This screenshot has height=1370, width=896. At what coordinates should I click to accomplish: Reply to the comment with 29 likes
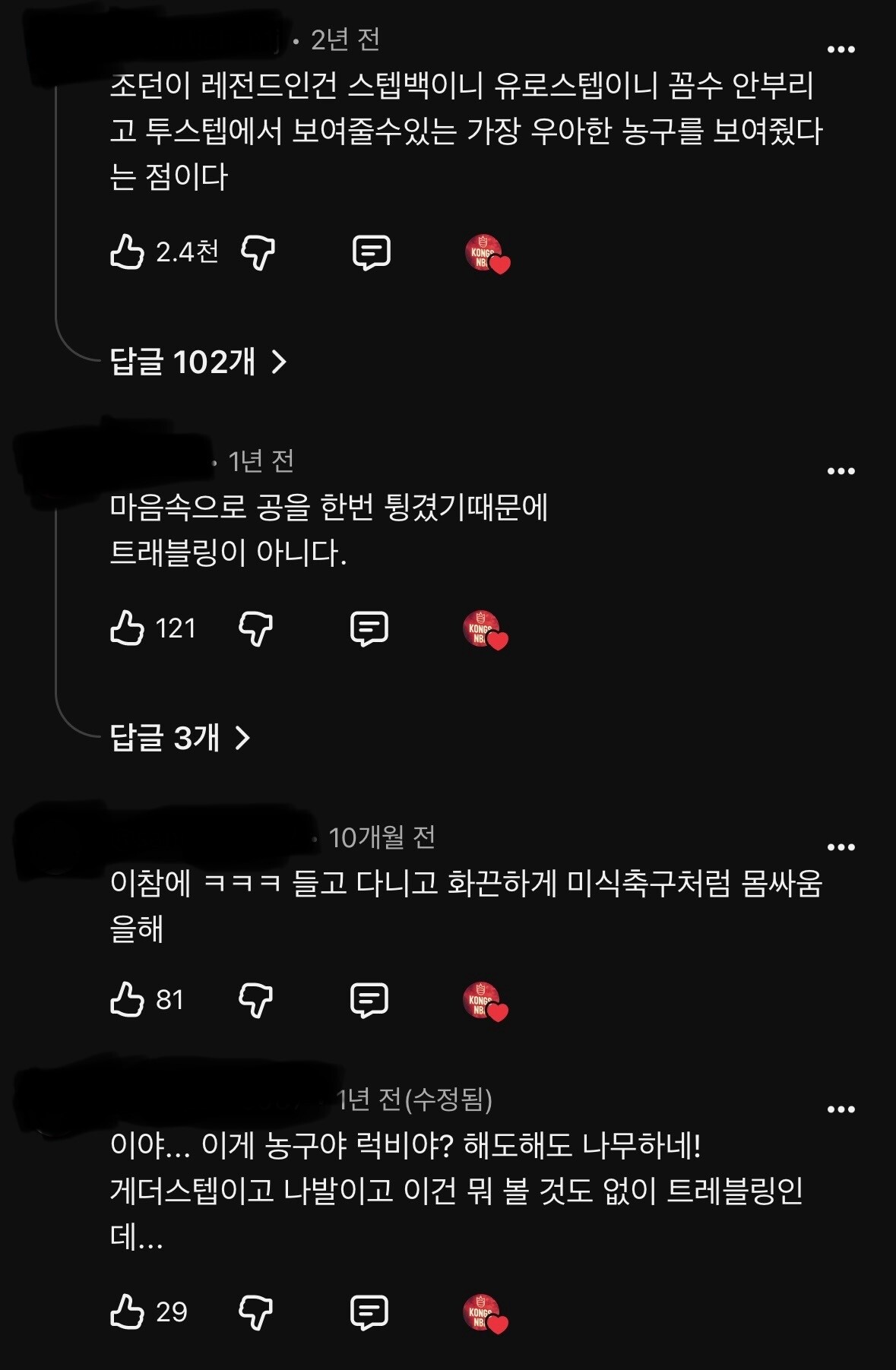[x=369, y=1312]
